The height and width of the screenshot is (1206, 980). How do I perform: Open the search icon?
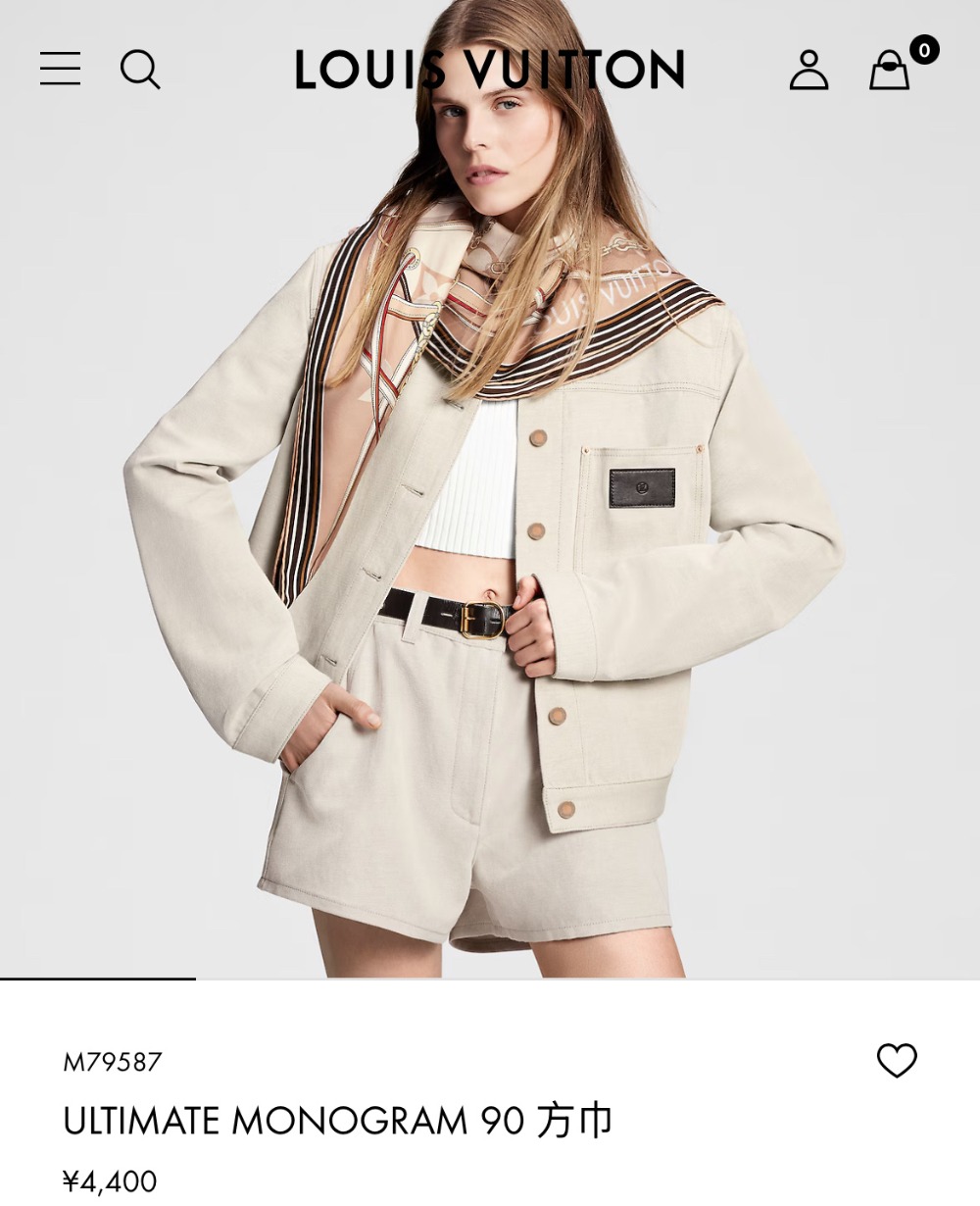click(139, 70)
